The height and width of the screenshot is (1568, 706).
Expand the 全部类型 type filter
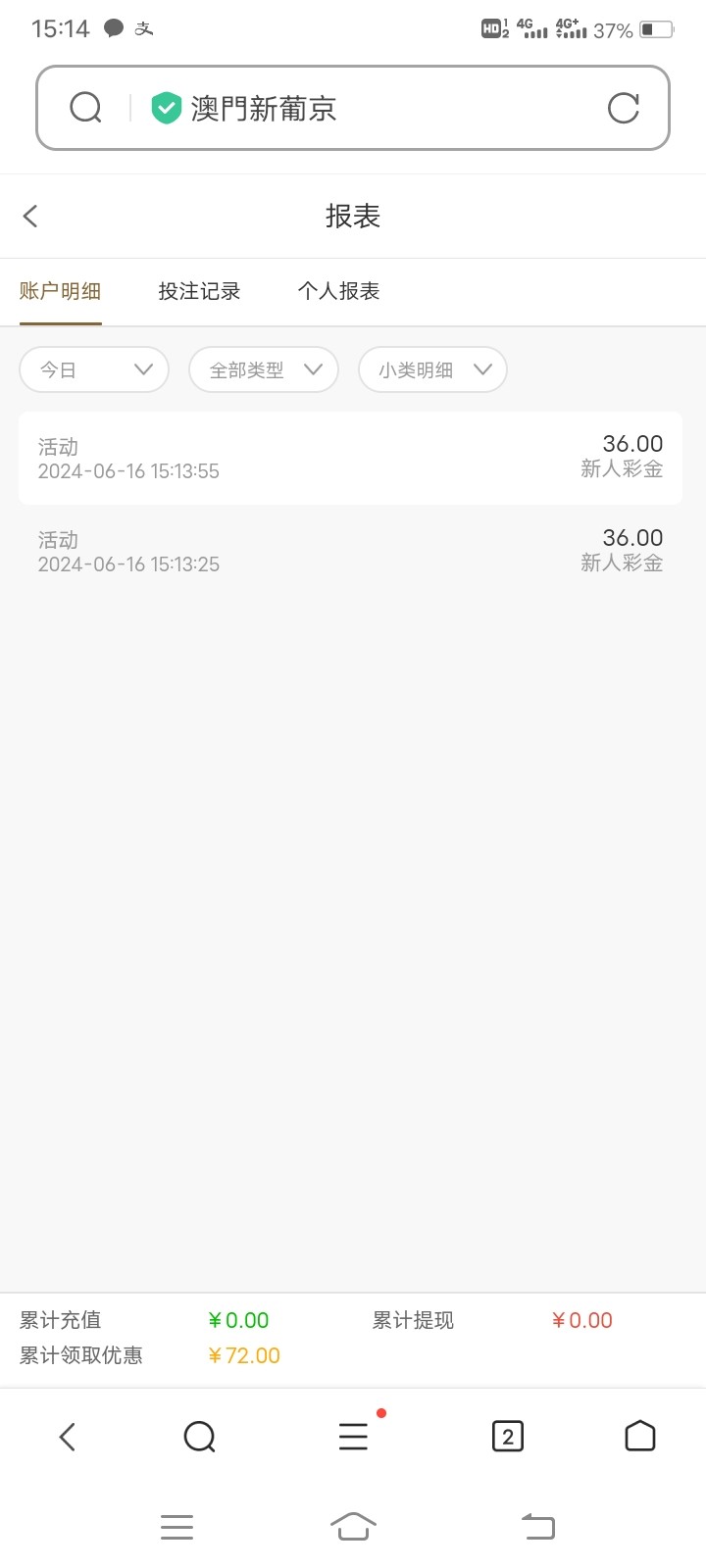click(264, 369)
